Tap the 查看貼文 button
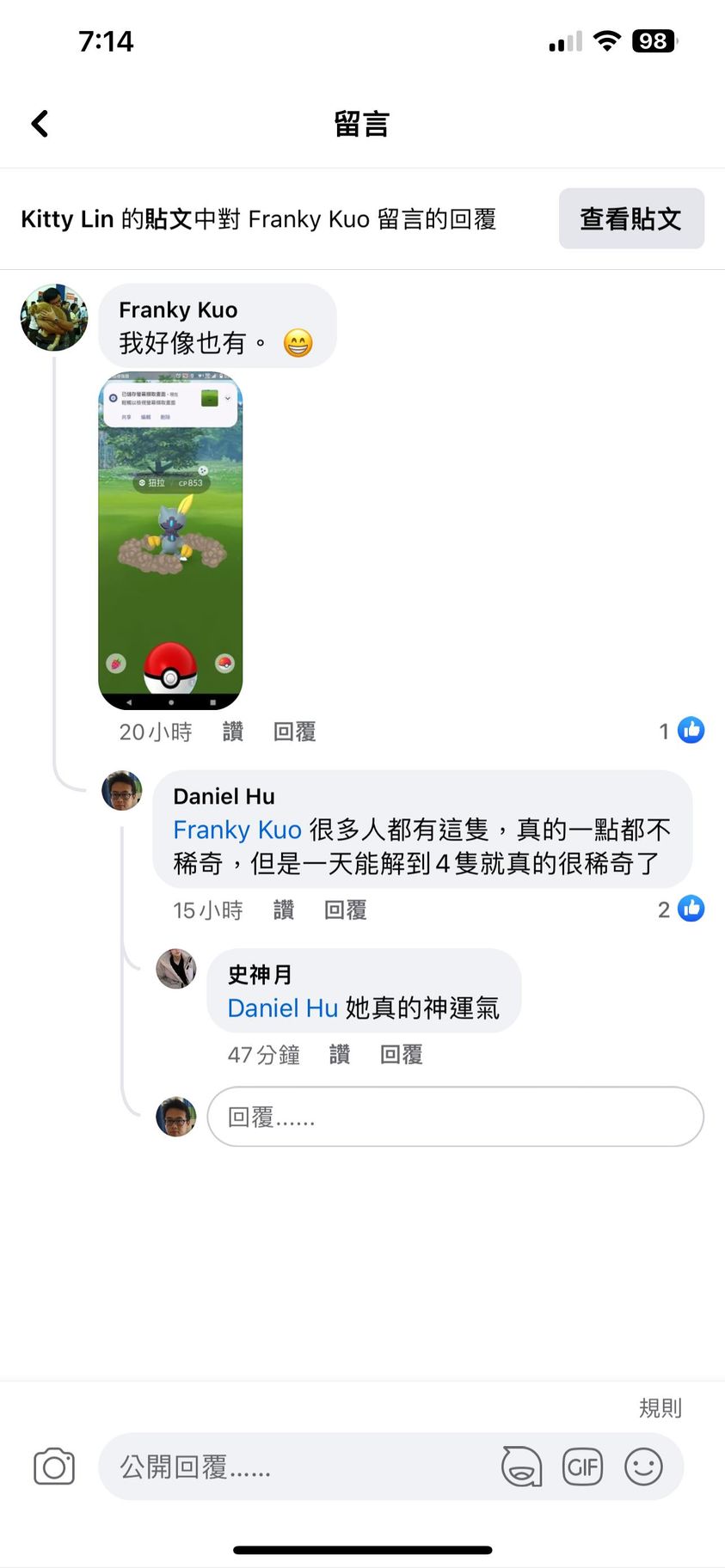Viewport: 725px width, 1568px height. (x=630, y=218)
